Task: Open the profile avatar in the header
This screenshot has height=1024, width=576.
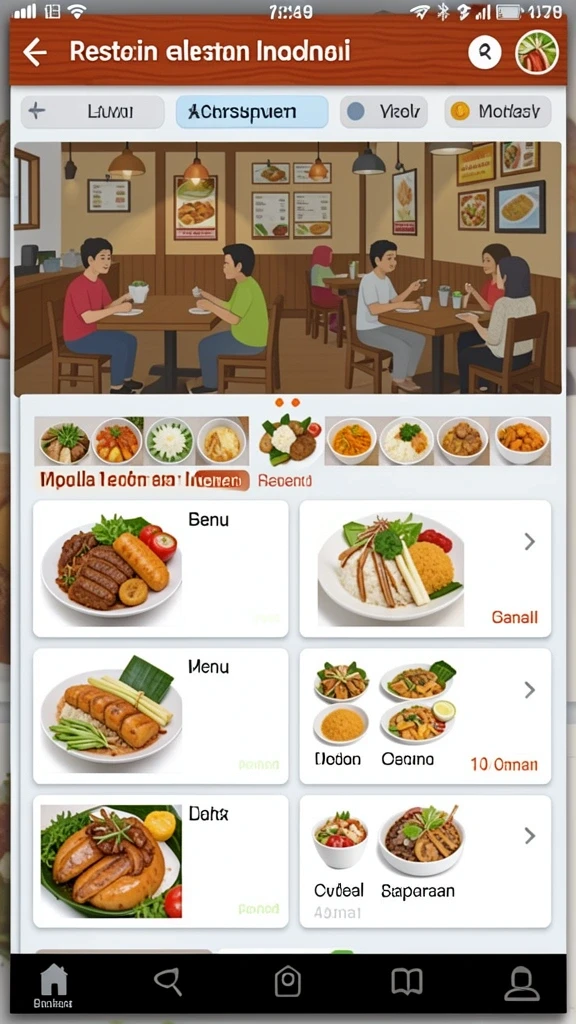Action: (x=537, y=52)
